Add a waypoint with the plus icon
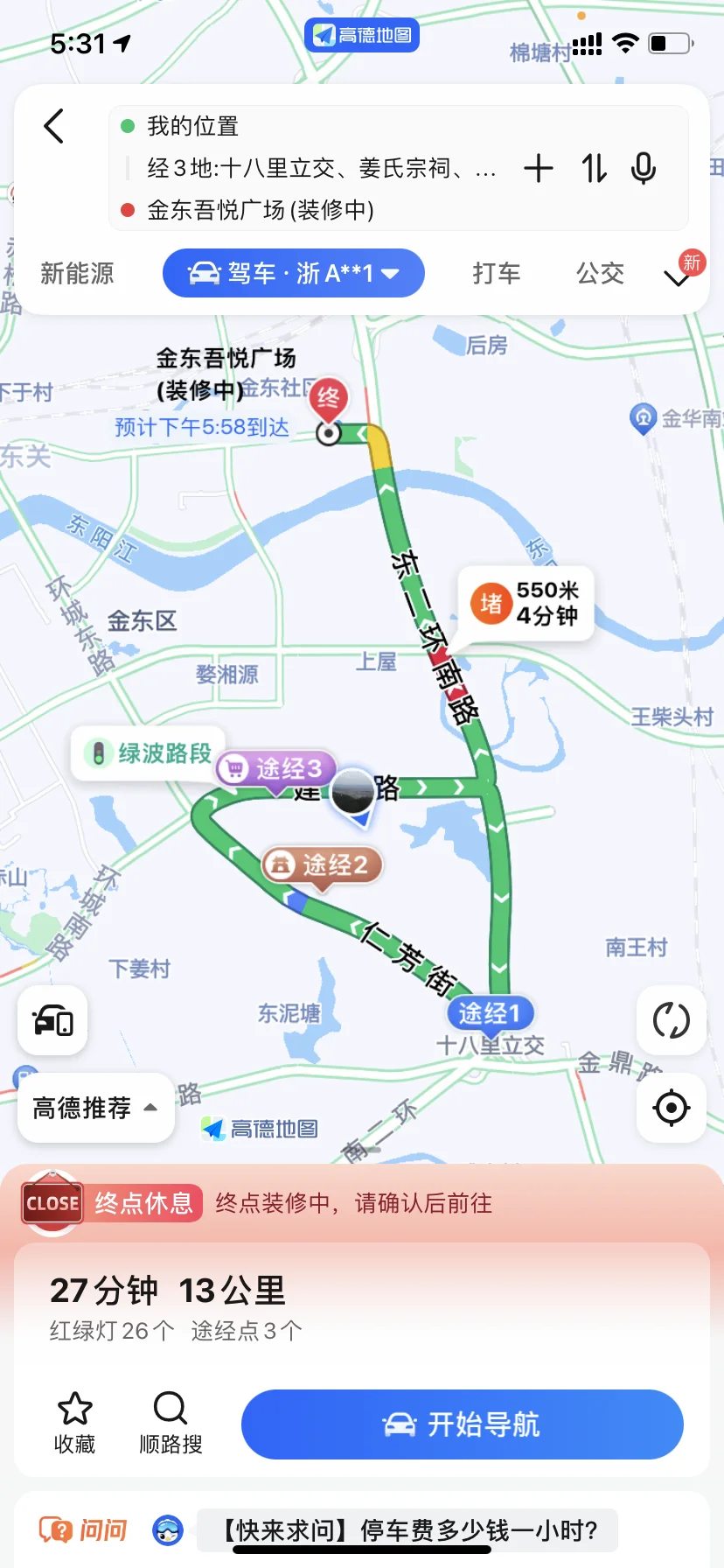The width and height of the screenshot is (724, 1568). pyautogui.click(x=539, y=168)
